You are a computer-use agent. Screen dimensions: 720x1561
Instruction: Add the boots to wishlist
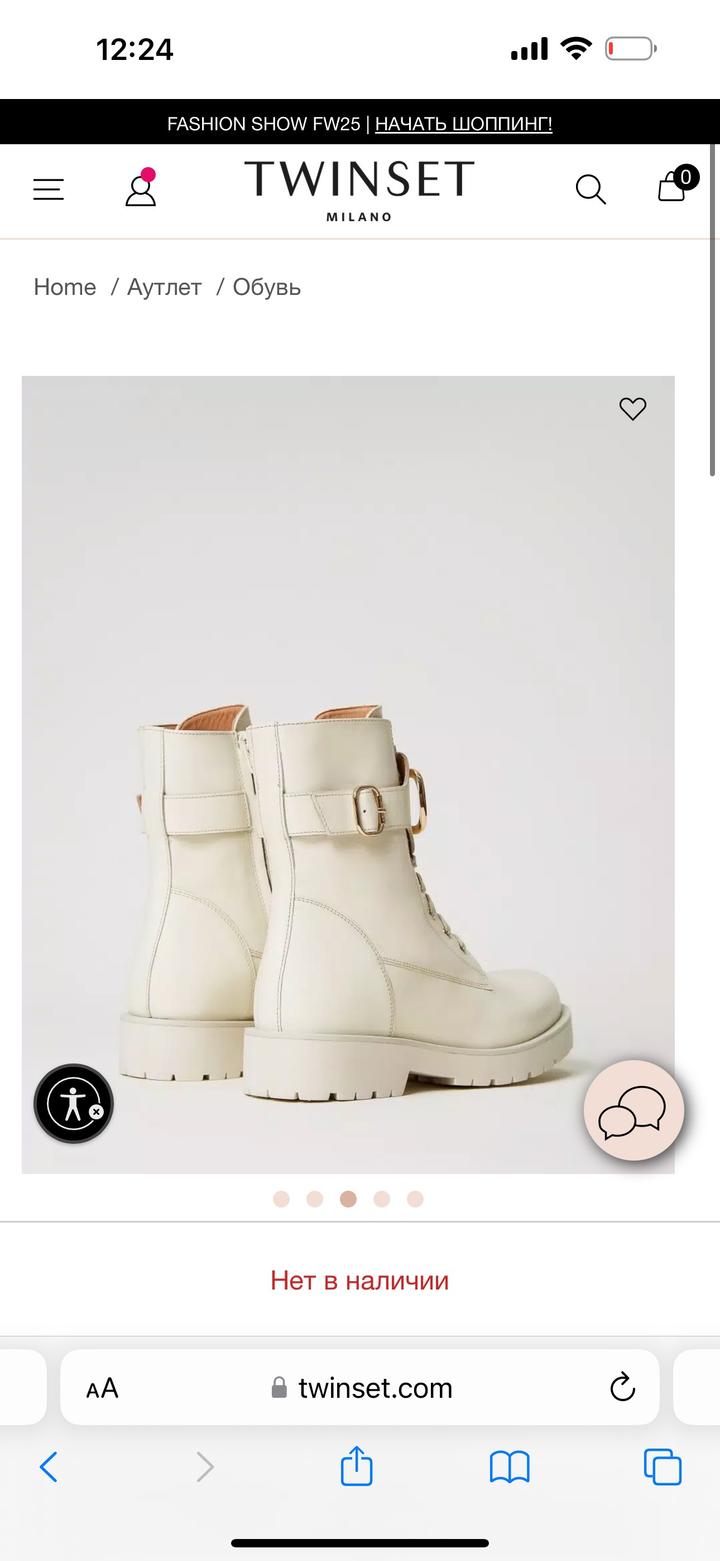pos(632,408)
